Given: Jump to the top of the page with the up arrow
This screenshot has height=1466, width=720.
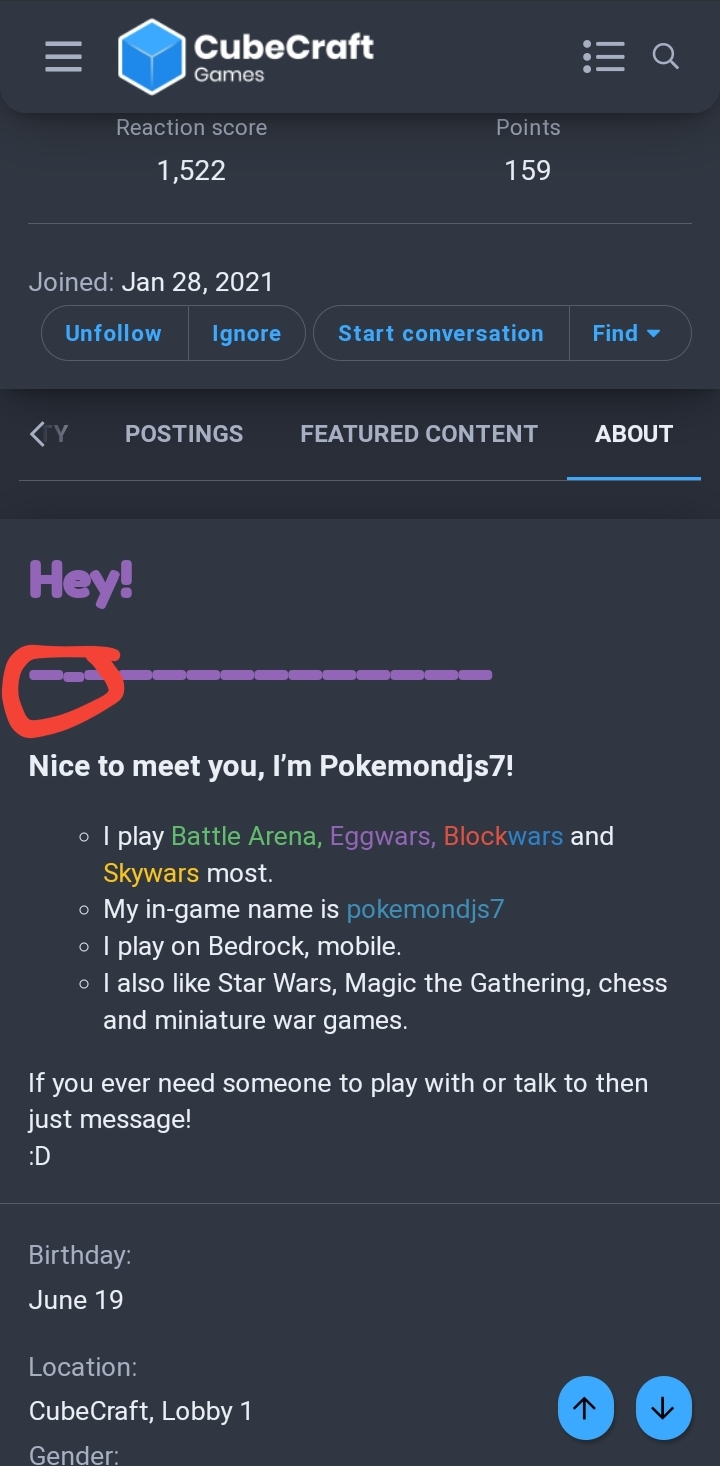Looking at the screenshot, I should click(x=585, y=1408).
